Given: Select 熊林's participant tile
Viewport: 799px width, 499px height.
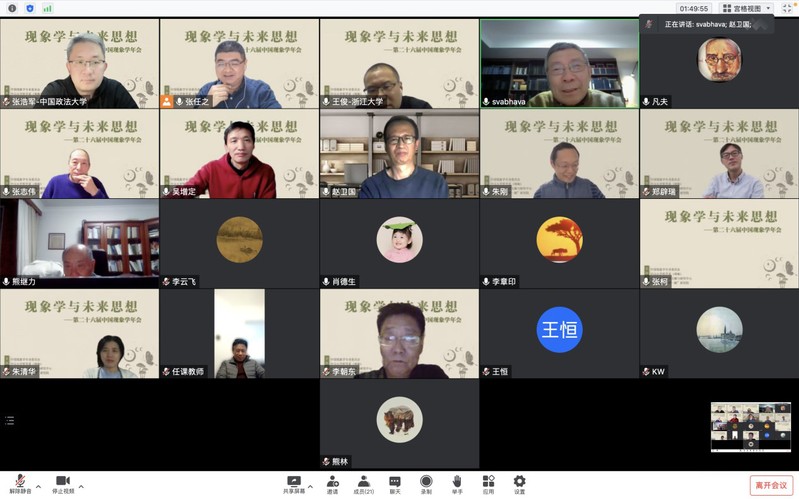Looking at the screenshot, I should [x=399, y=420].
